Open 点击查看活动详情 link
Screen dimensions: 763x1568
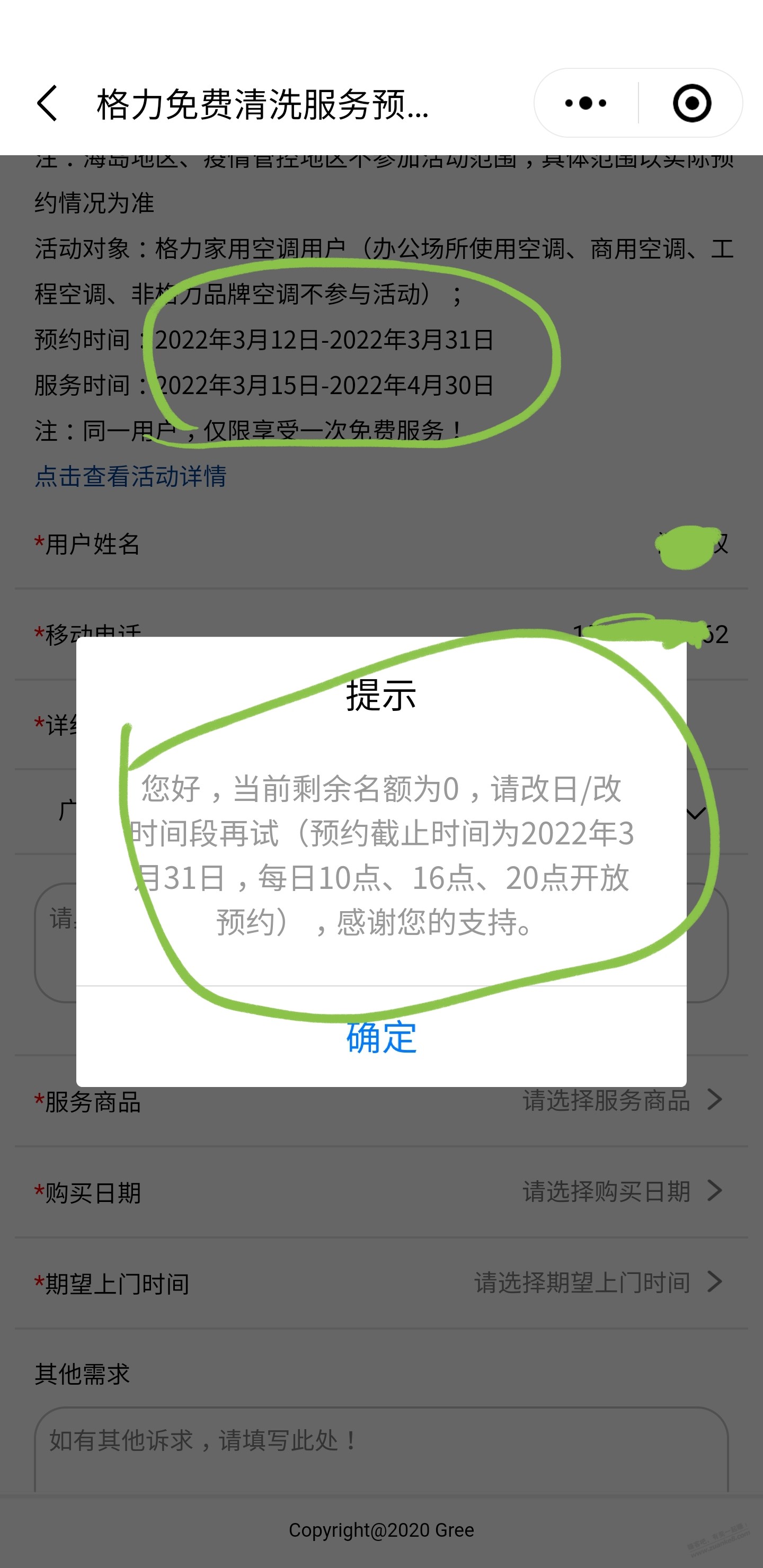[x=130, y=476]
